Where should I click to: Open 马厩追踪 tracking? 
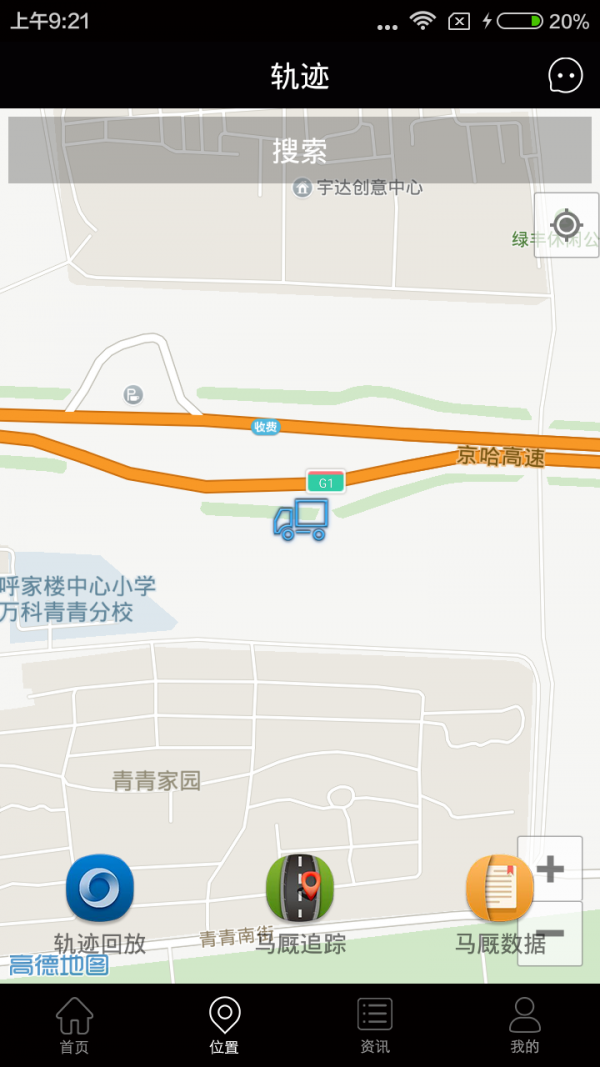[x=300, y=888]
